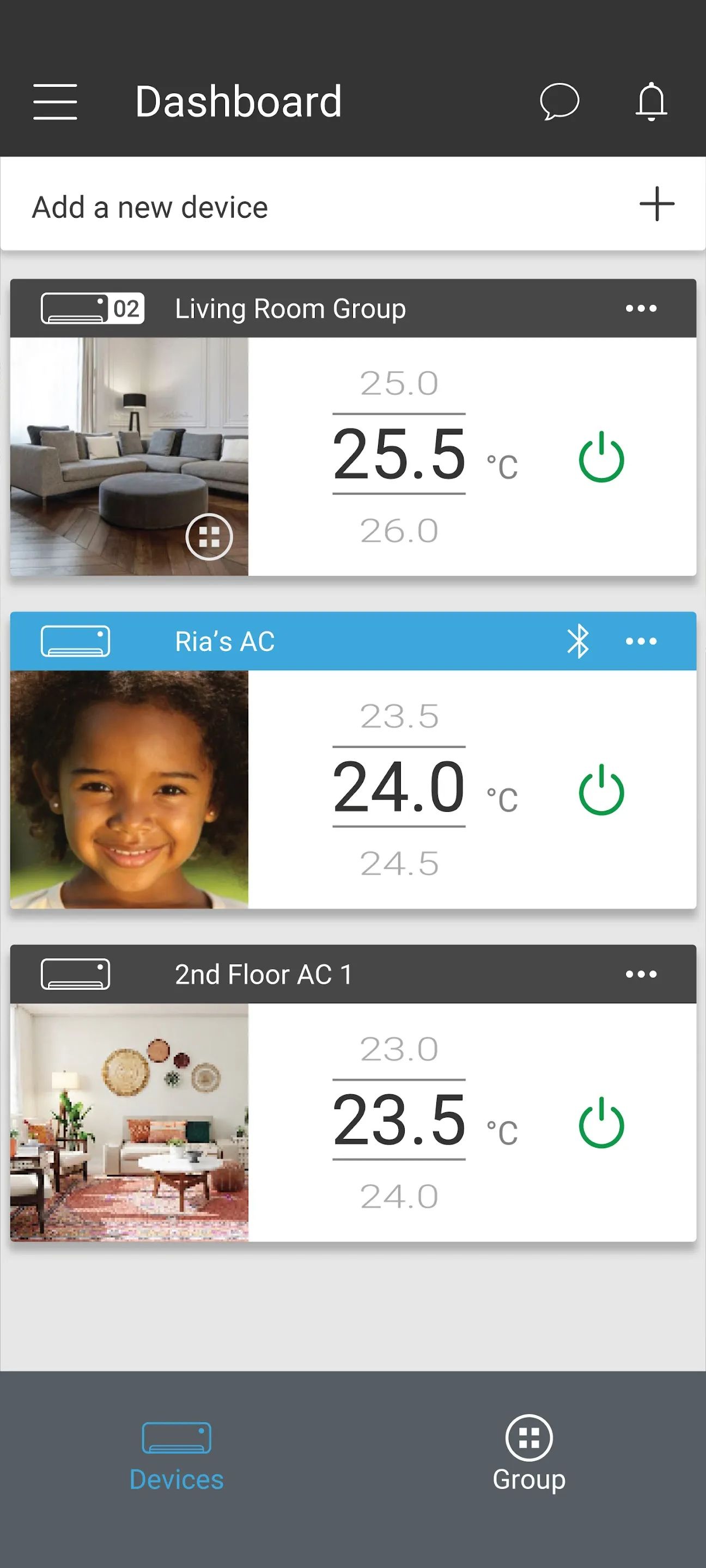Toggle power for 2nd Floor AC 1
Viewport: 706px width, 1568px height.
601,1123
